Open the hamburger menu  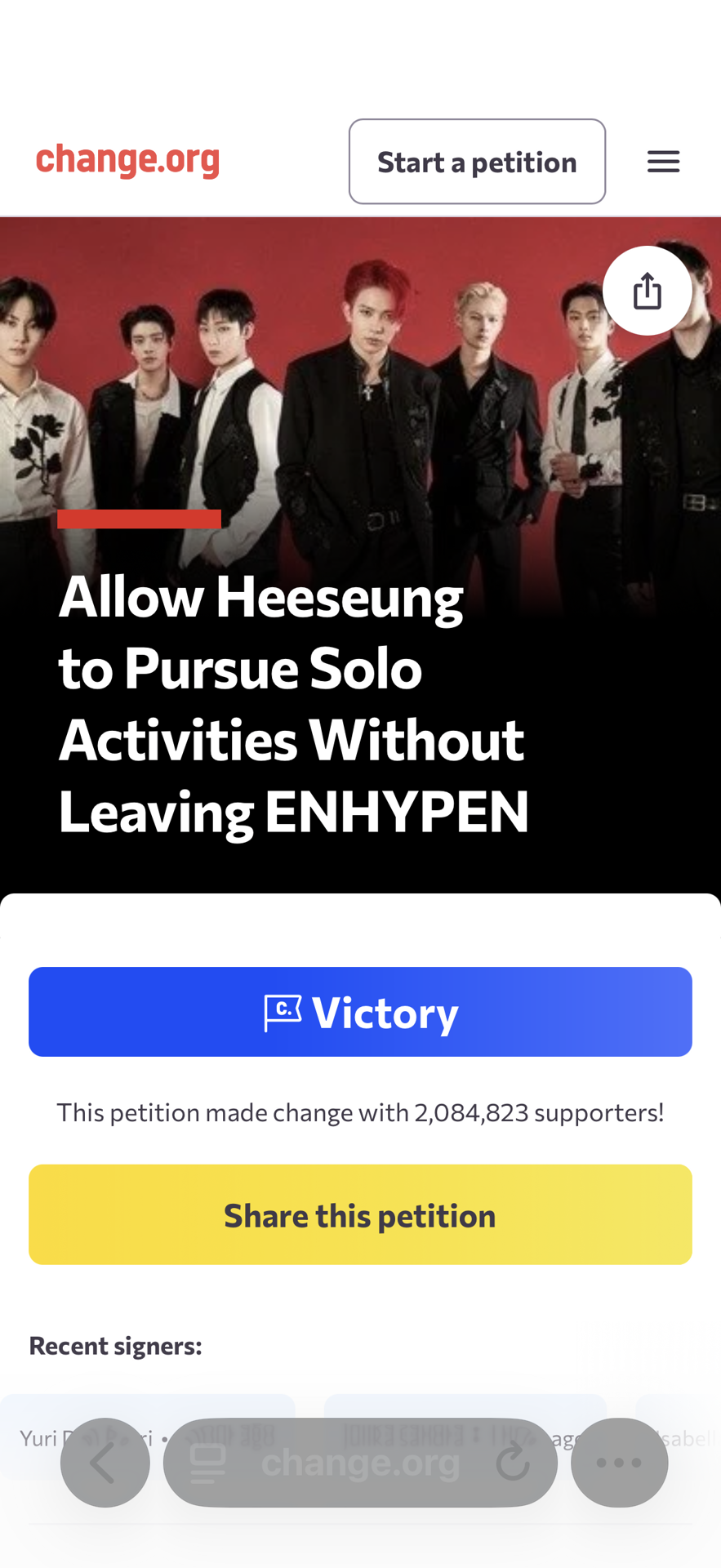663,162
